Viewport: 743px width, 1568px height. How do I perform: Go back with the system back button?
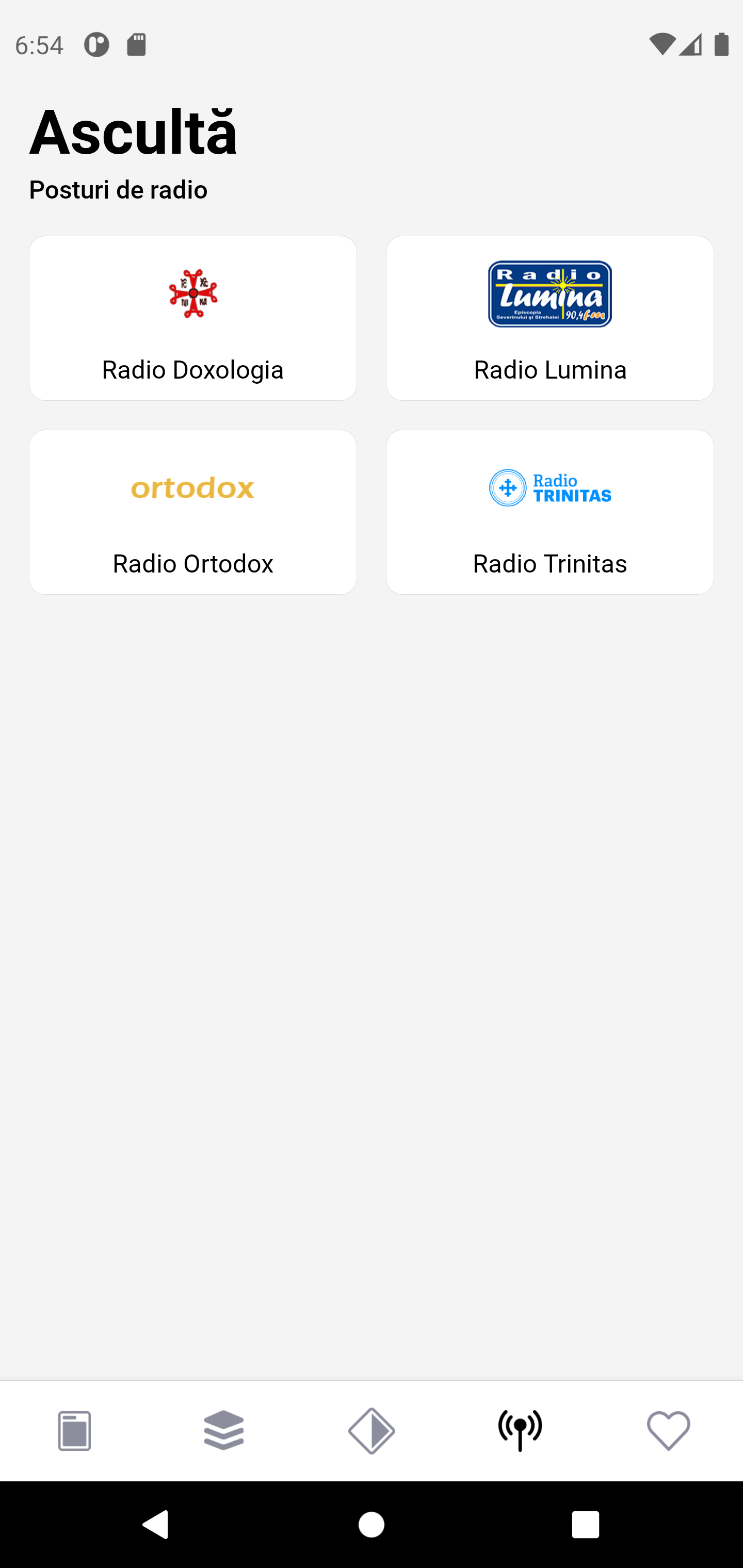[156, 1525]
